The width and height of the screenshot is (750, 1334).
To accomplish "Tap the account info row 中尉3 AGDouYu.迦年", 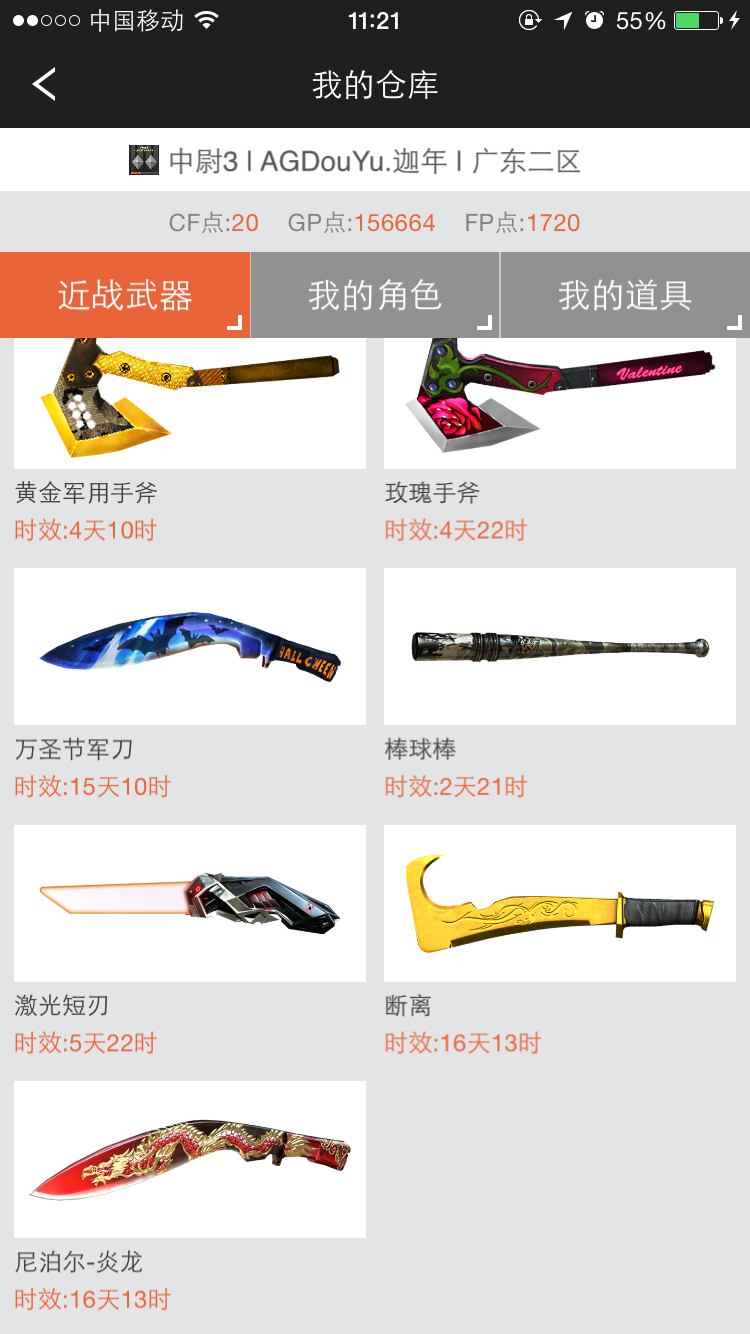I will pyautogui.click(x=375, y=160).
